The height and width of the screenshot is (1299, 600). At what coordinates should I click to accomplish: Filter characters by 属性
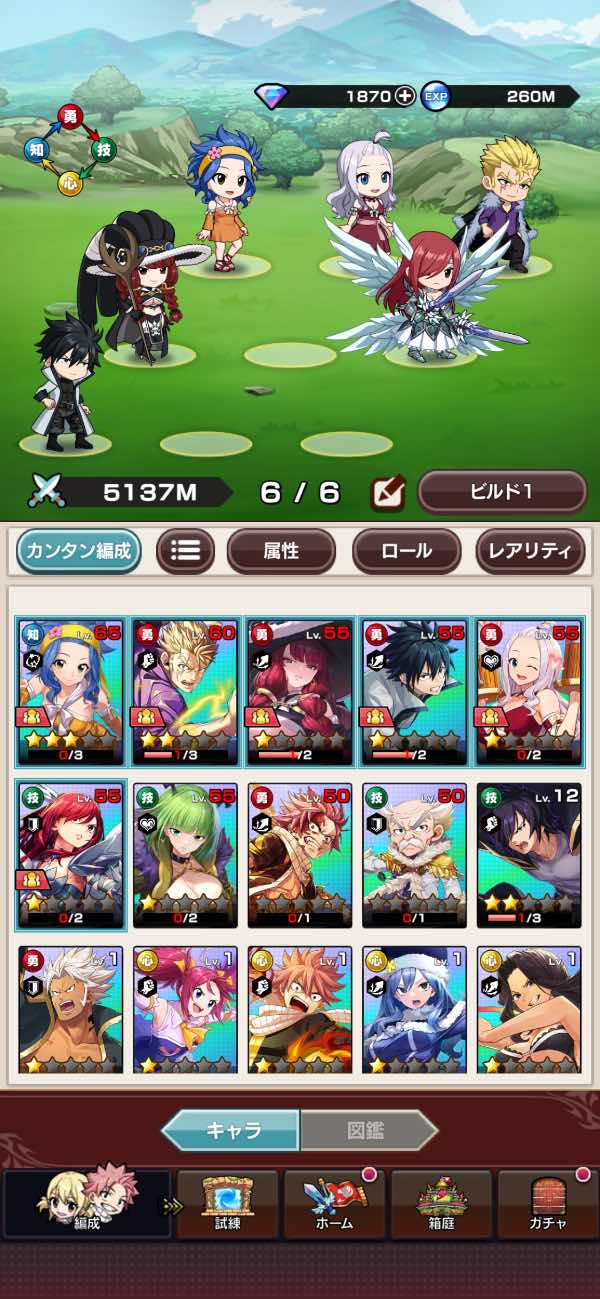point(281,551)
